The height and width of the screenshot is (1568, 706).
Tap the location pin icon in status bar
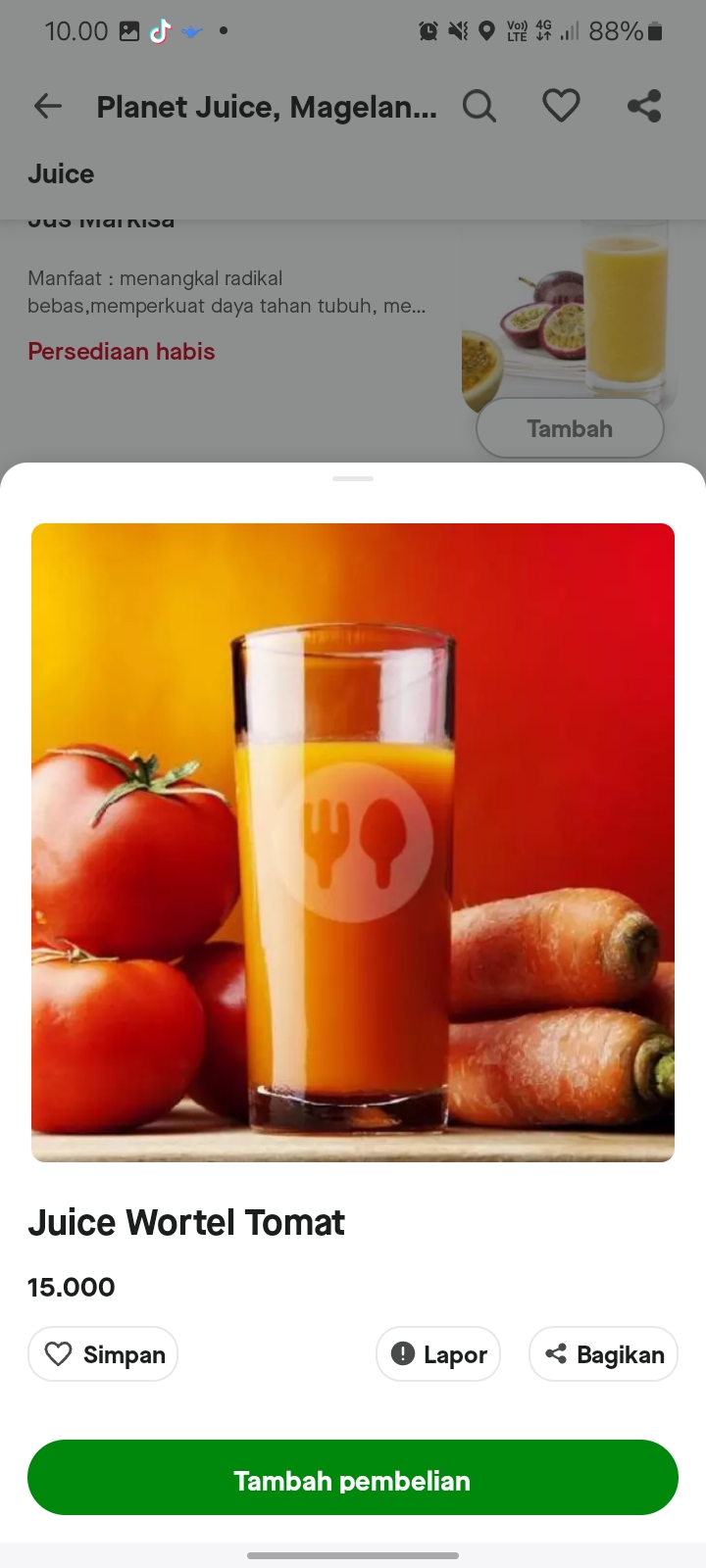pos(487,30)
